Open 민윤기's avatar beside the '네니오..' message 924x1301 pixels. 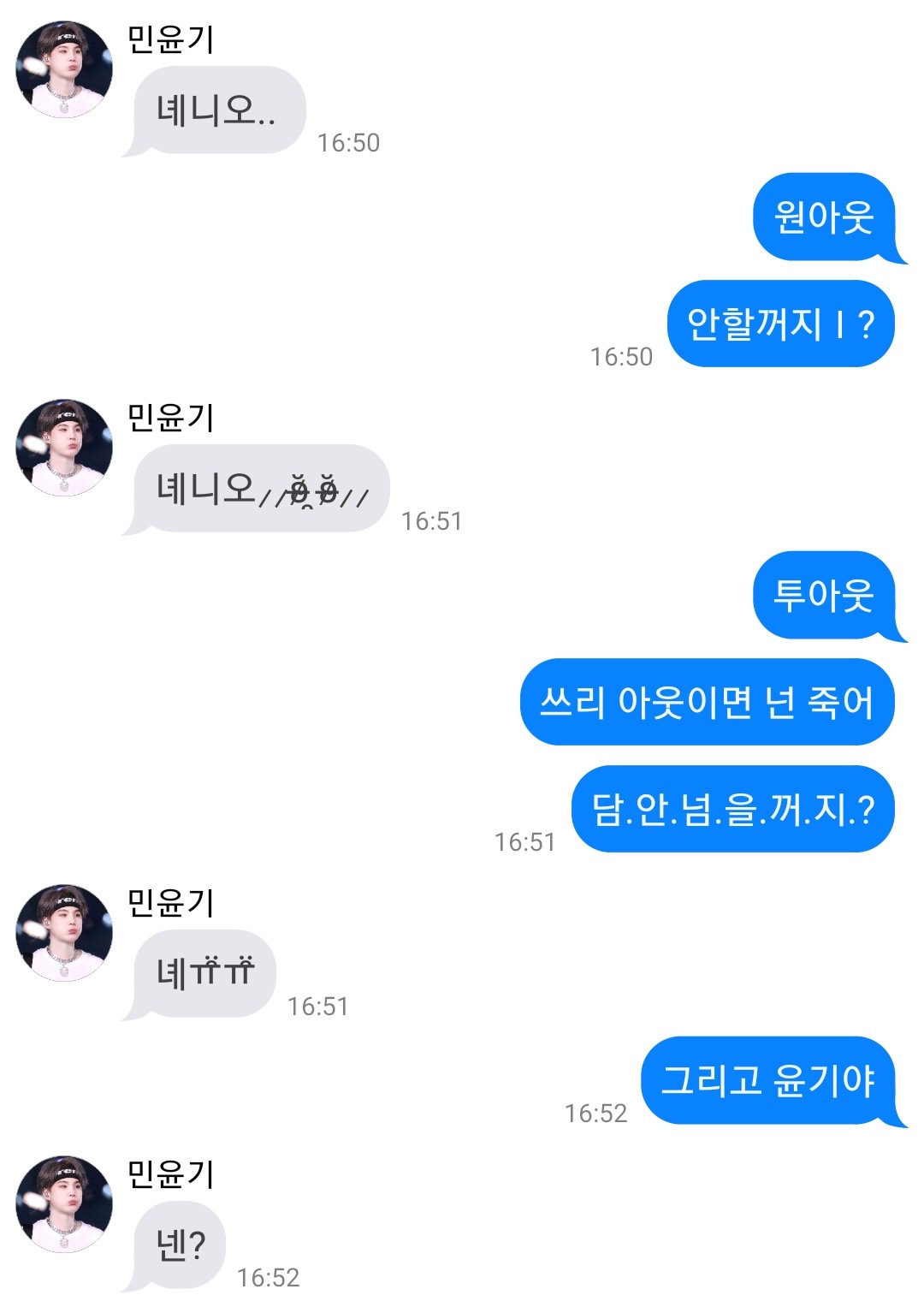point(64,69)
